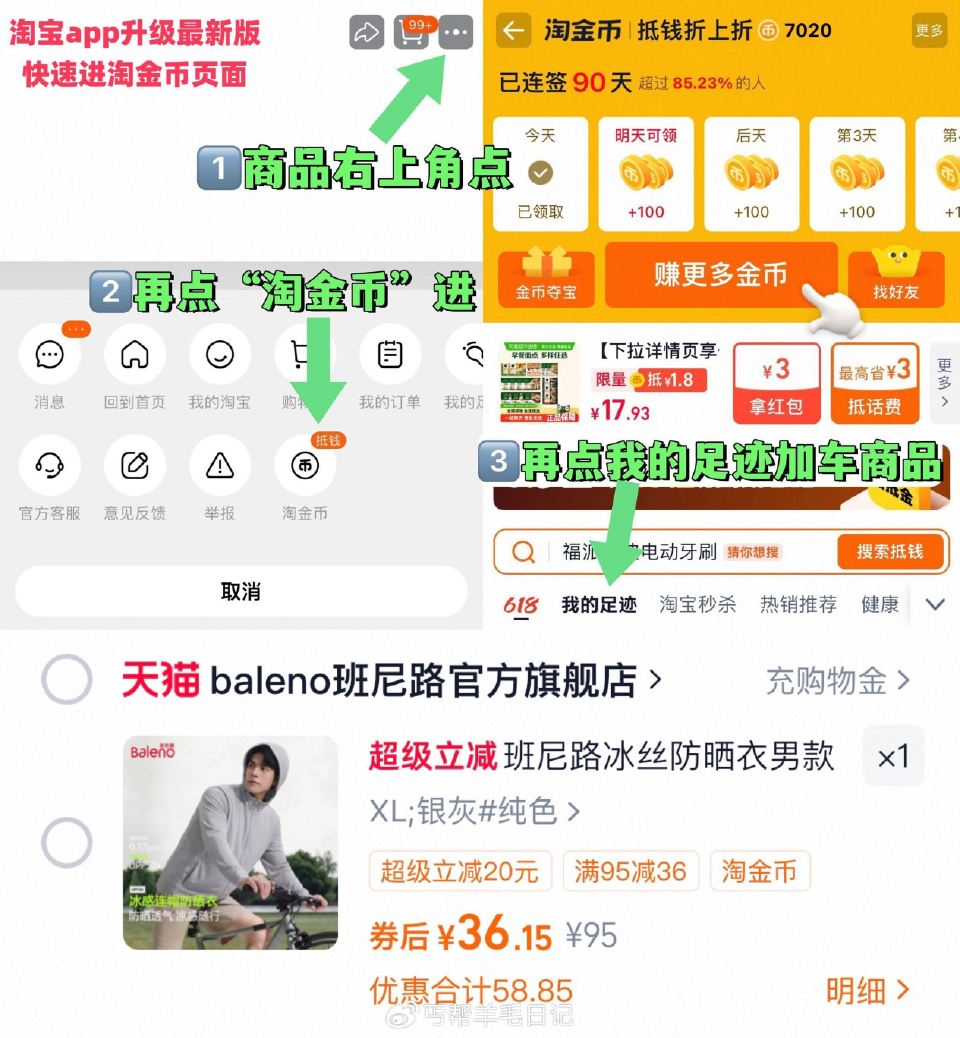The height and width of the screenshot is (1038, 960).
Task: Tap the 意见反馈 feedback icon
Action: [134, 466]
